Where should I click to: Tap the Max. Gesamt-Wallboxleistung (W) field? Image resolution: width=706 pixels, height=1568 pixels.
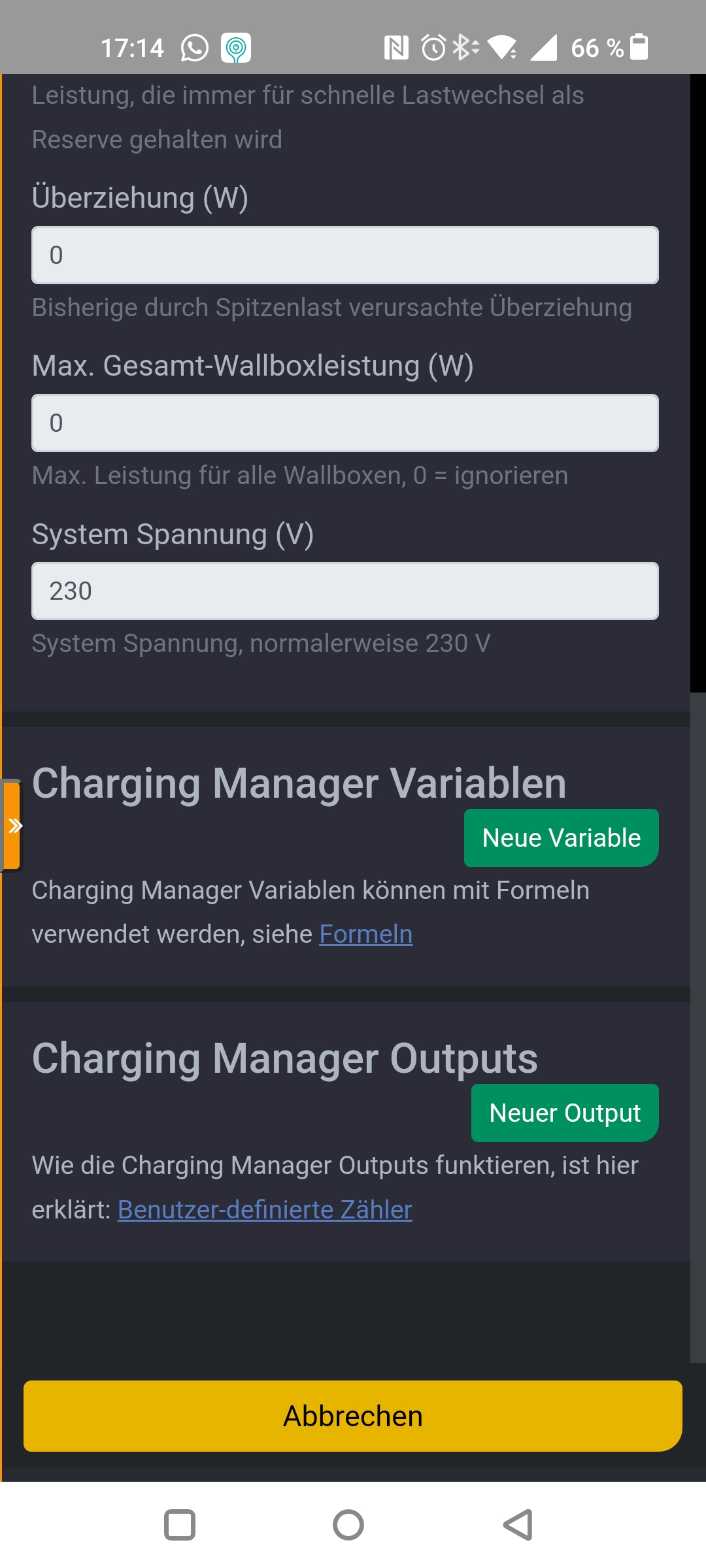345,423
